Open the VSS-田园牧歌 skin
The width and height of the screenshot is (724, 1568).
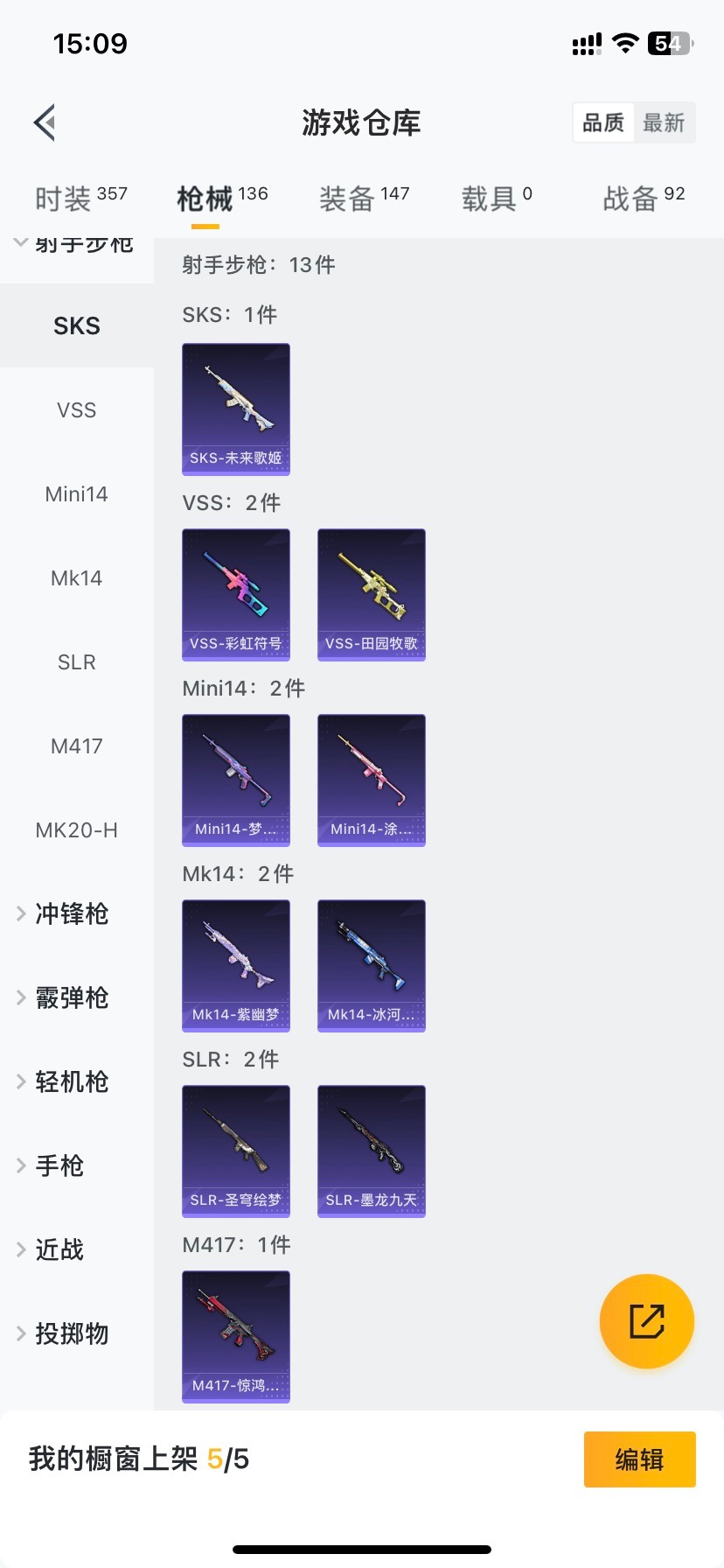pyautogui.click(x=372, y=594)
